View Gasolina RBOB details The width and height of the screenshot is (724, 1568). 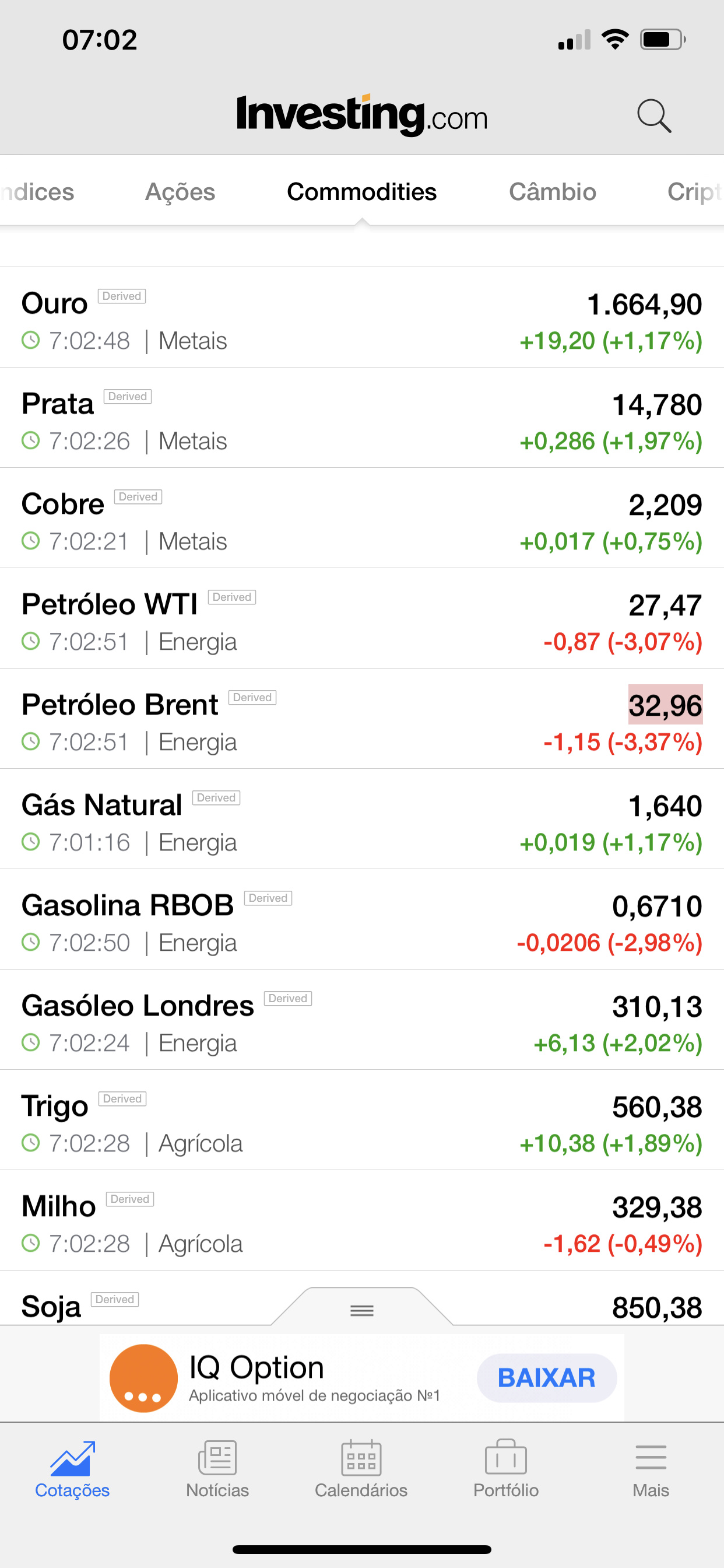point(362,920)
